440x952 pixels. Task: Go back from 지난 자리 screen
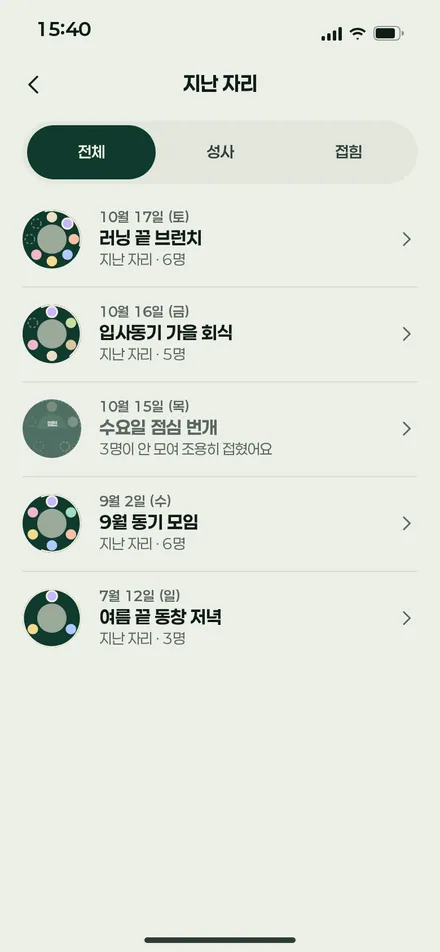click(33, 84)
